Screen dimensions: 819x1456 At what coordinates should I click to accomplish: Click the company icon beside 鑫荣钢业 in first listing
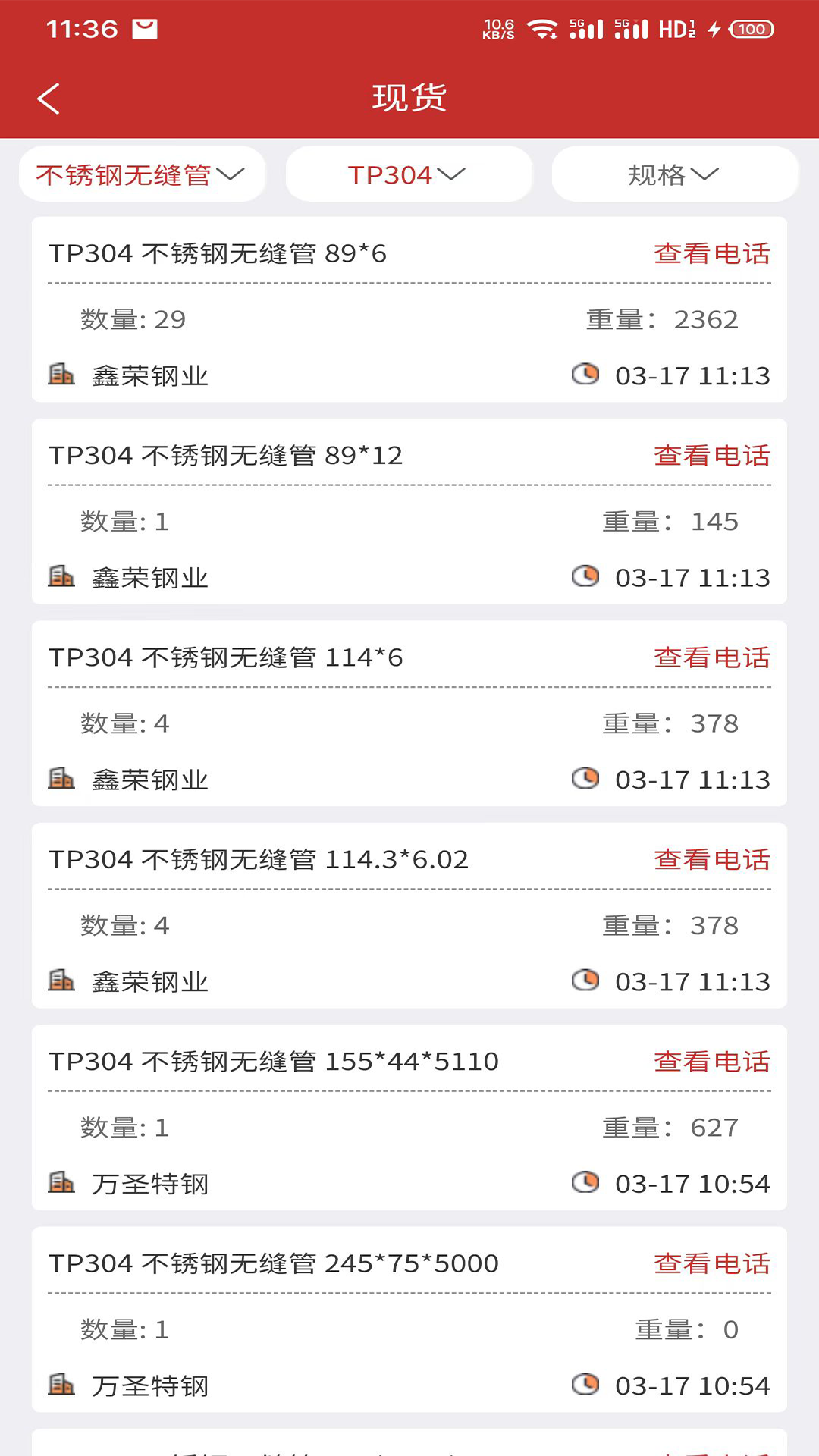[63, 375]
